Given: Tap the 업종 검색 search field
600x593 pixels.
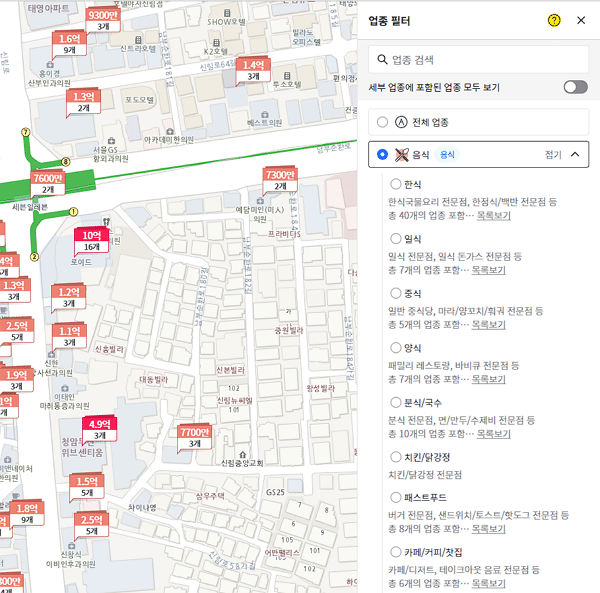Looking at the screenshot, I should (x=478, y=60).
